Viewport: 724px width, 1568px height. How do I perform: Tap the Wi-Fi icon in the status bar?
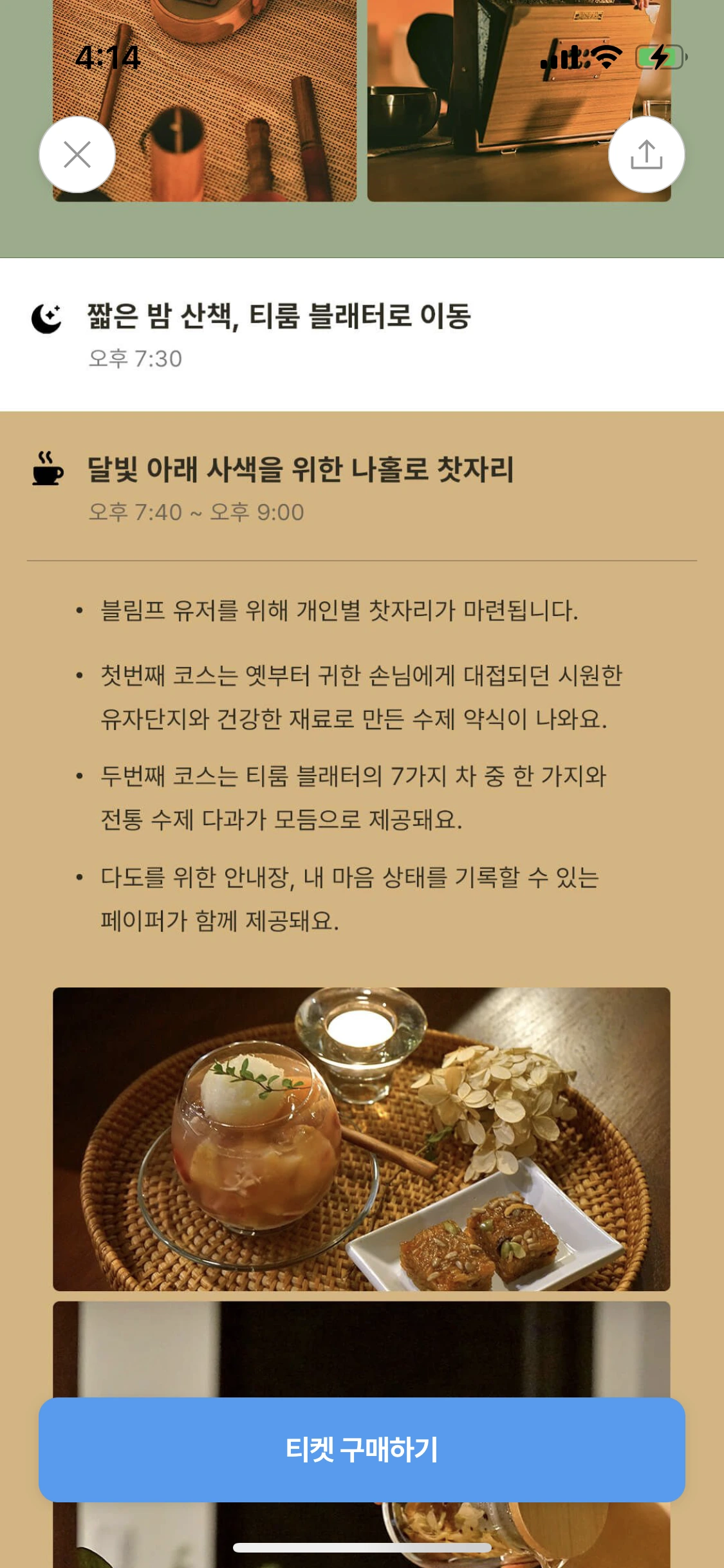click(x=606, y=57)
